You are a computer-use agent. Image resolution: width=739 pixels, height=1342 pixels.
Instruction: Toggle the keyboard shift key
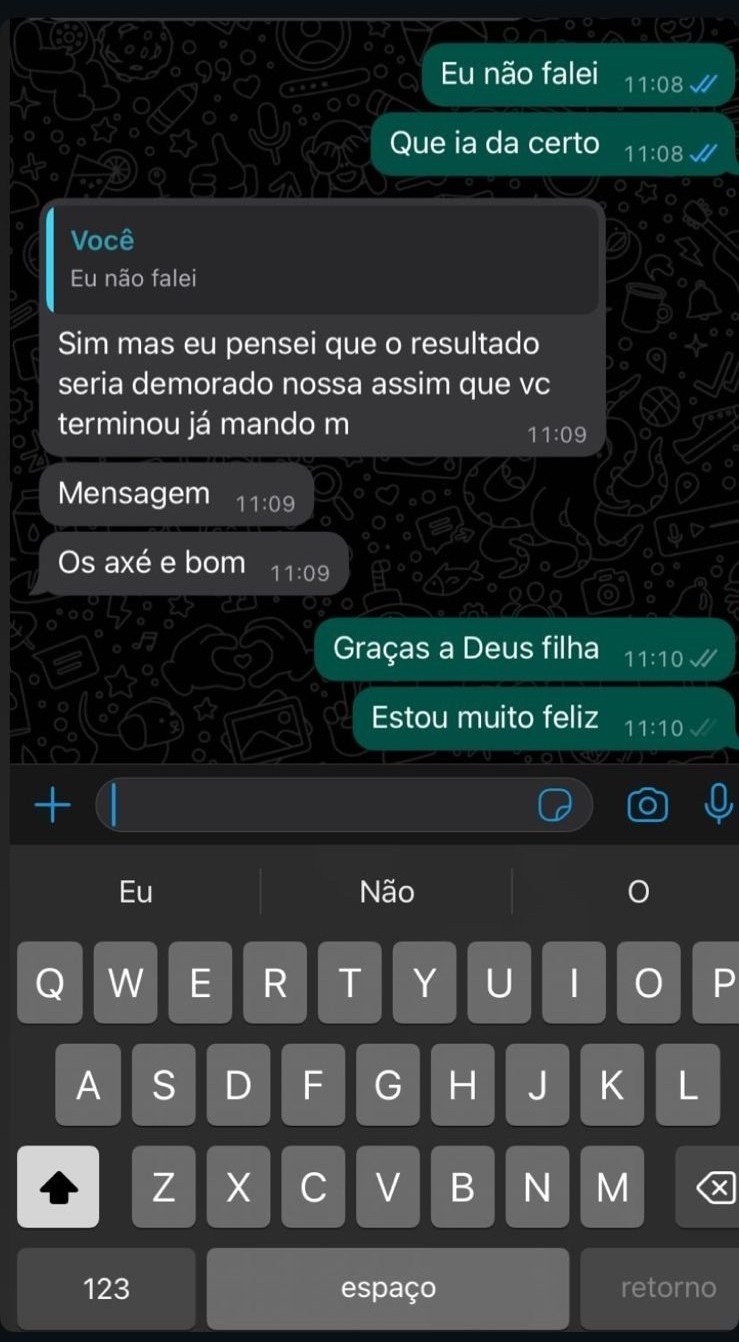(58, 1187)
